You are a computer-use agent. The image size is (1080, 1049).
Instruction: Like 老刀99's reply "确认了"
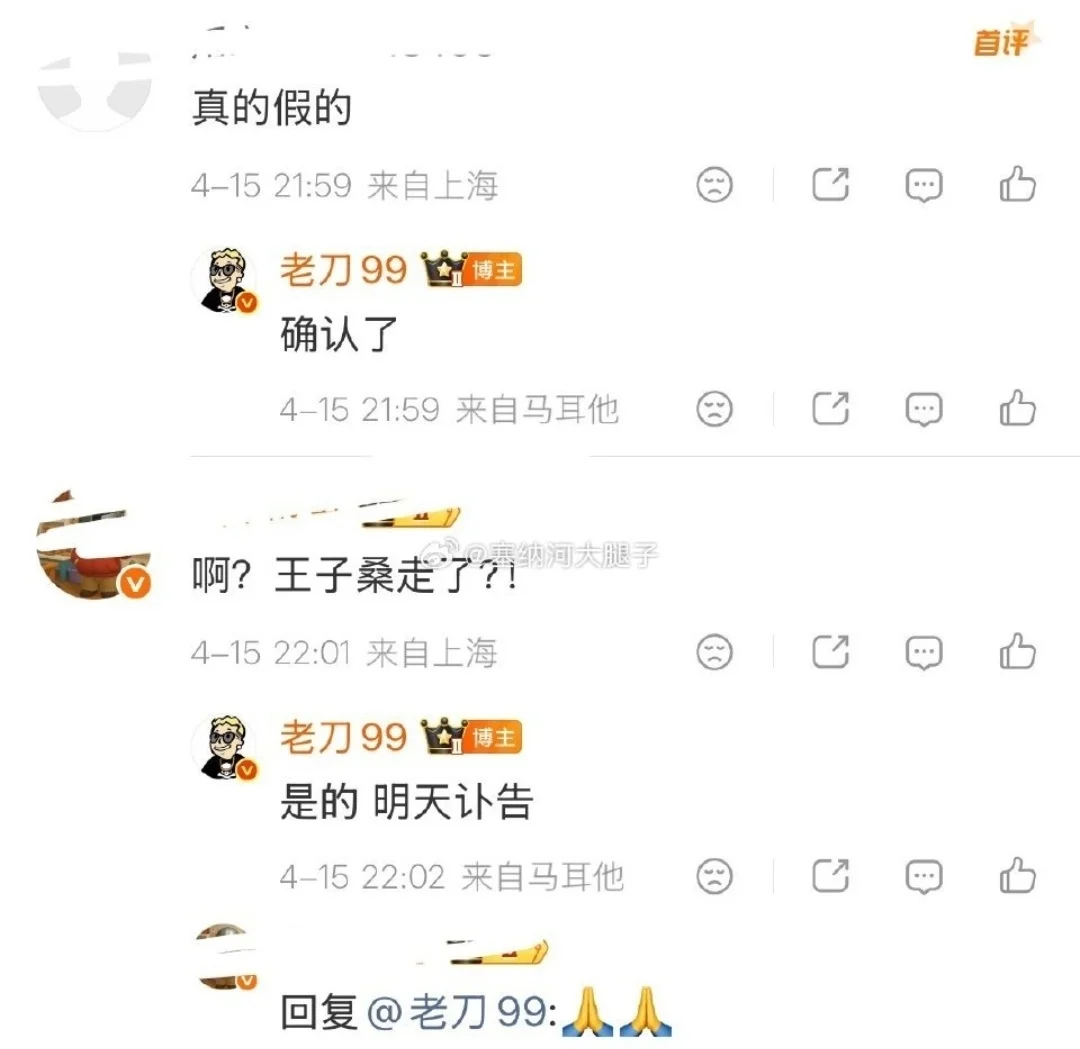[1017, 409]
